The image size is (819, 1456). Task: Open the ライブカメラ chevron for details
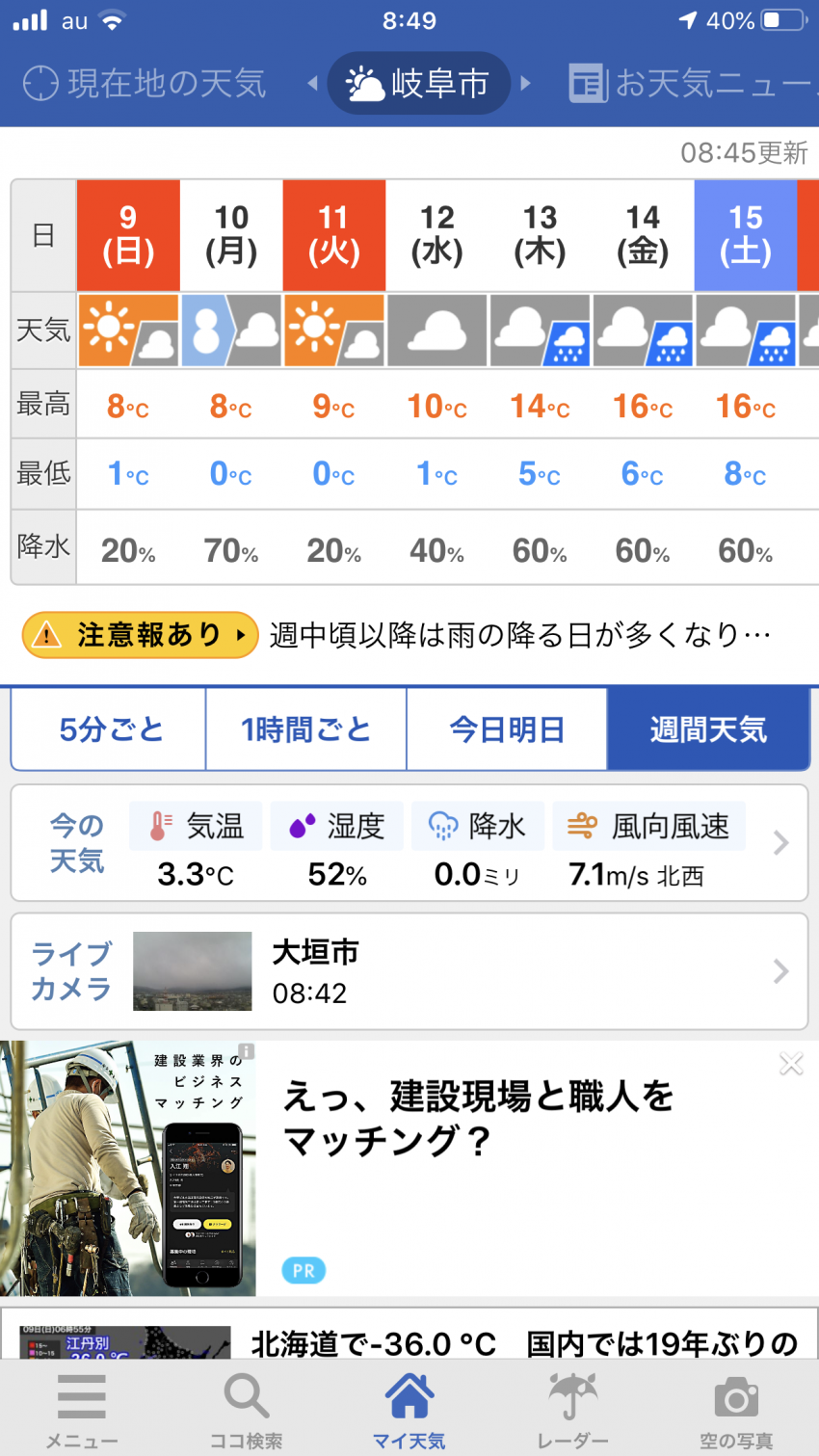780,971
